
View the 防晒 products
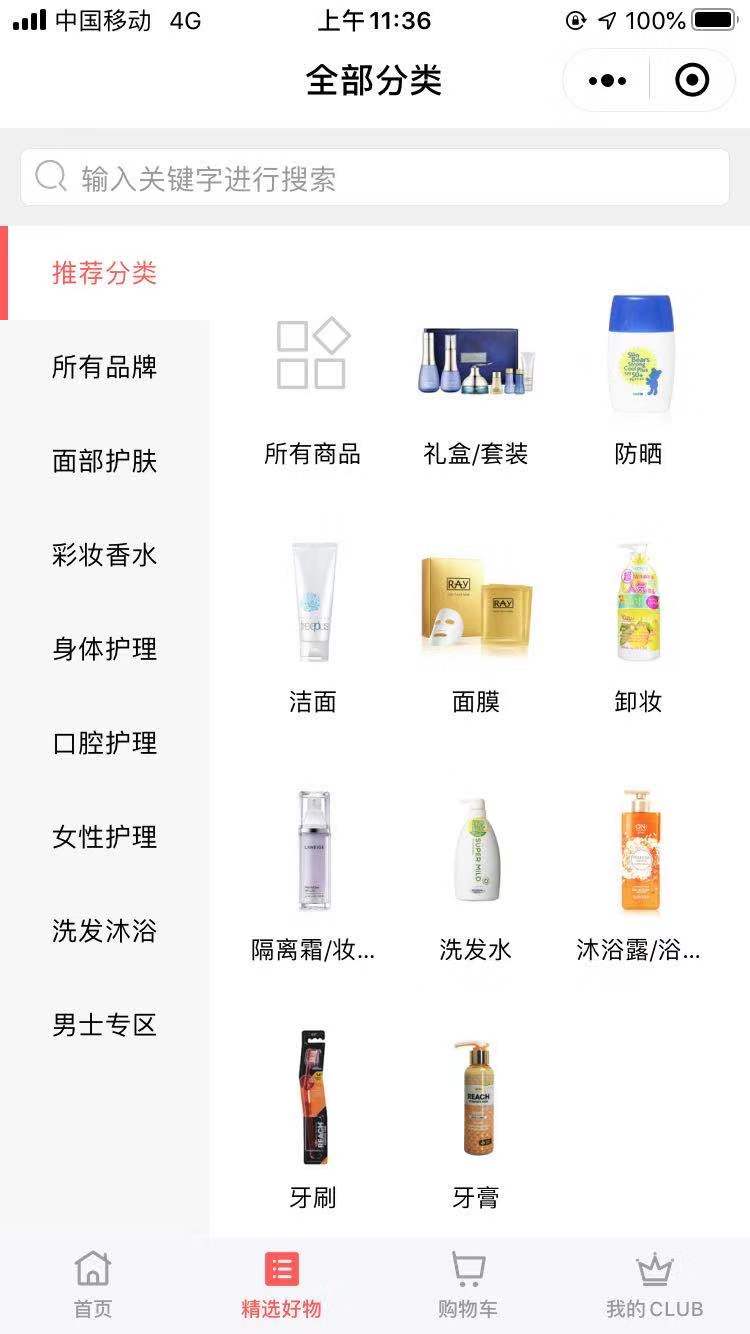click(x=638, y=382)
